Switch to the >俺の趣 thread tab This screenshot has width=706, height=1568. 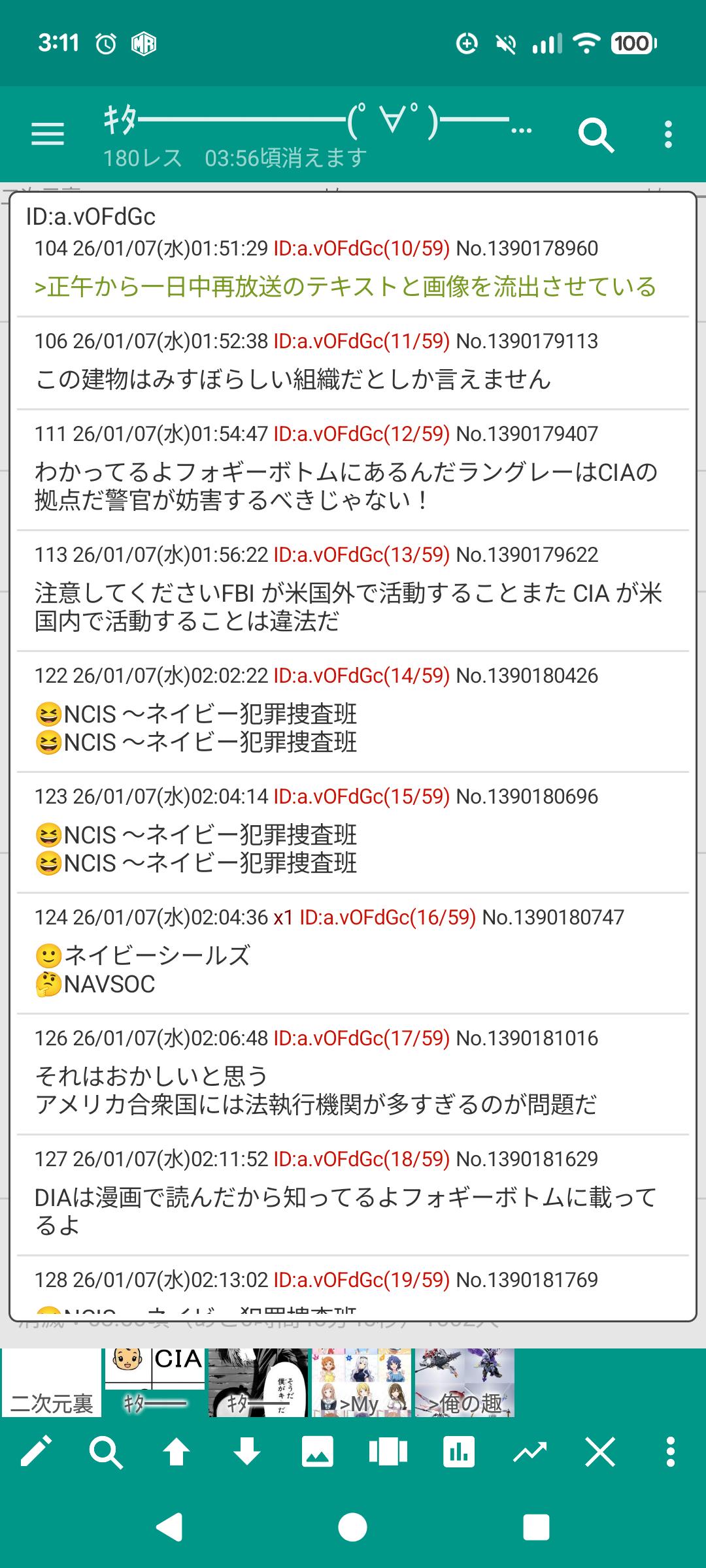(x=464, y=1383)
